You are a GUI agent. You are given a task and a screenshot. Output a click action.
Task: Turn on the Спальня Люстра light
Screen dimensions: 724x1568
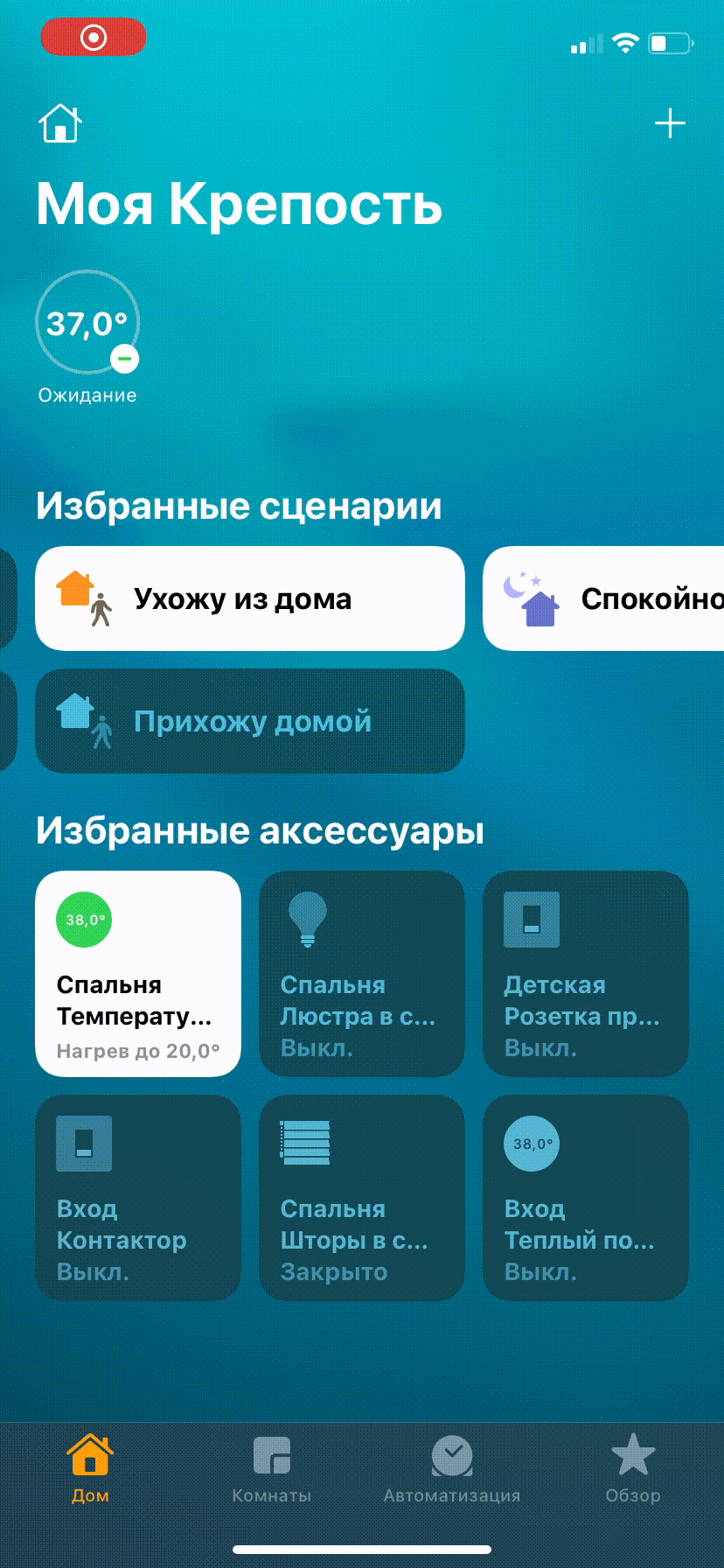pos(362,973)
